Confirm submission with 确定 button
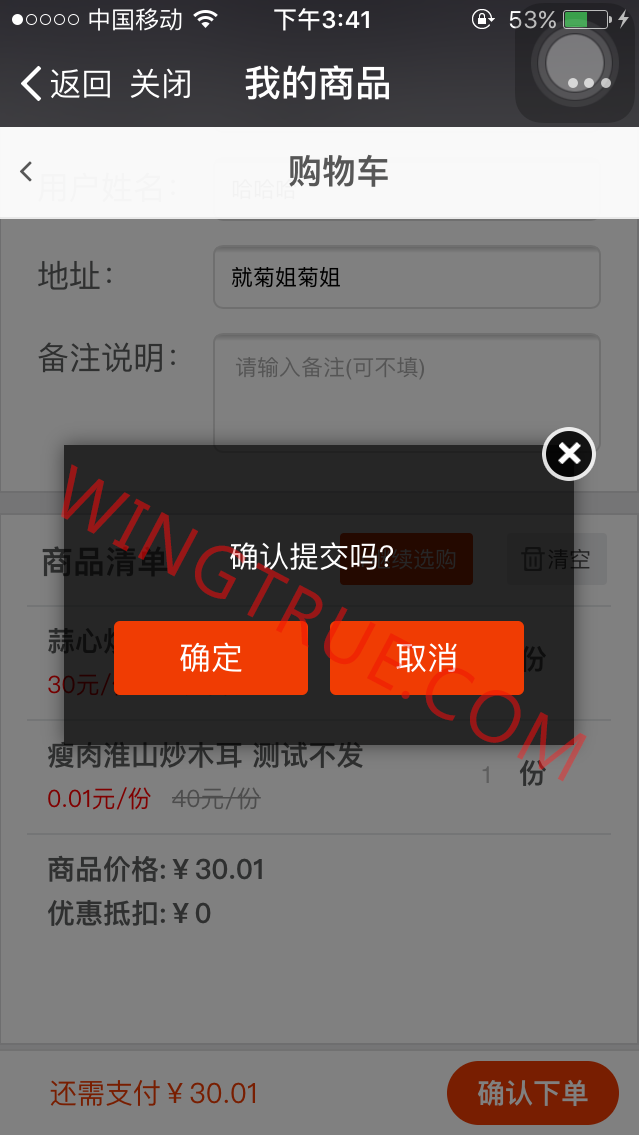Screen dimensions: 640x1136 (x=211, y=658)
